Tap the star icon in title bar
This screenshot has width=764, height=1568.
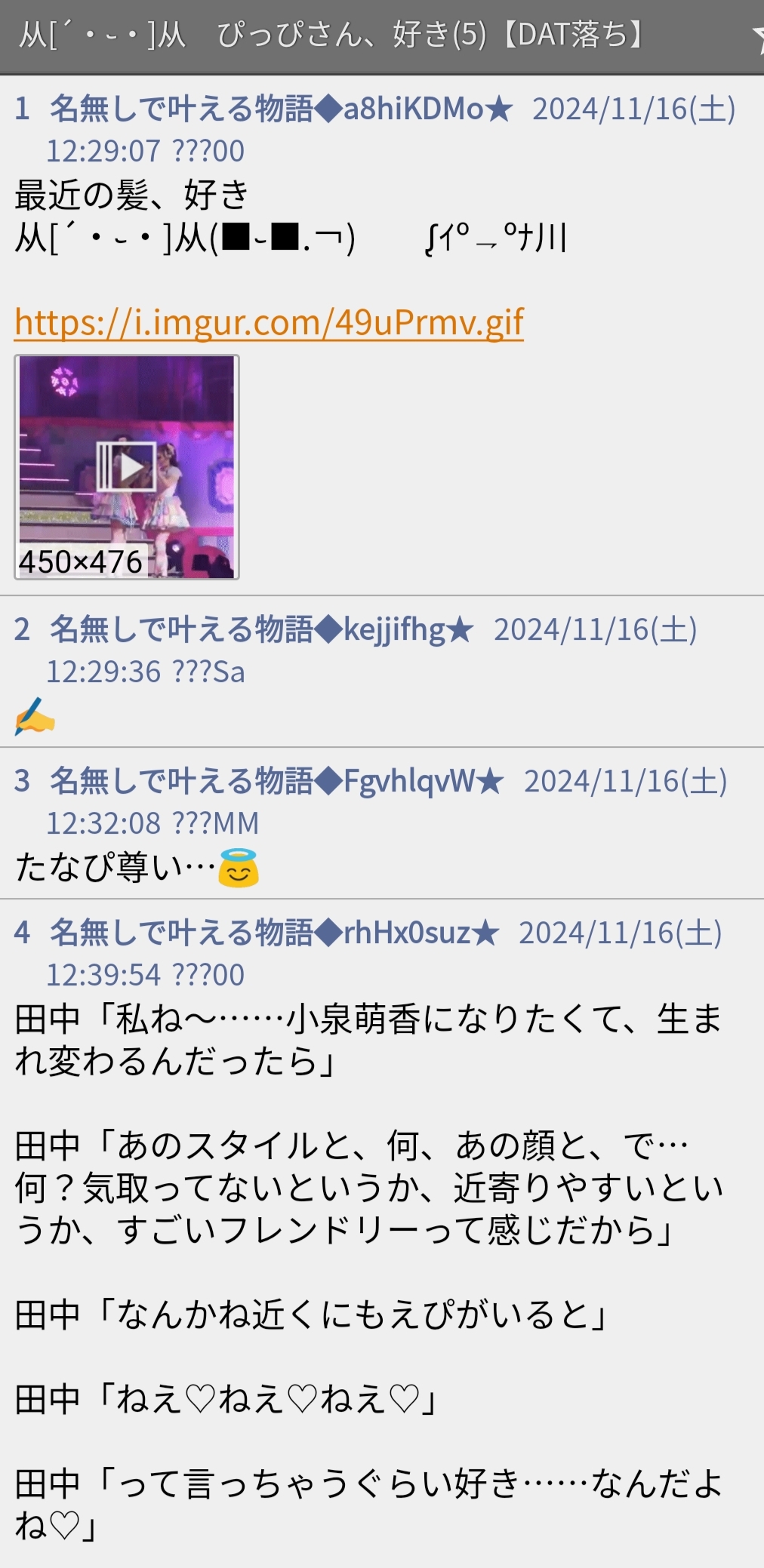[x=757, y=35]
